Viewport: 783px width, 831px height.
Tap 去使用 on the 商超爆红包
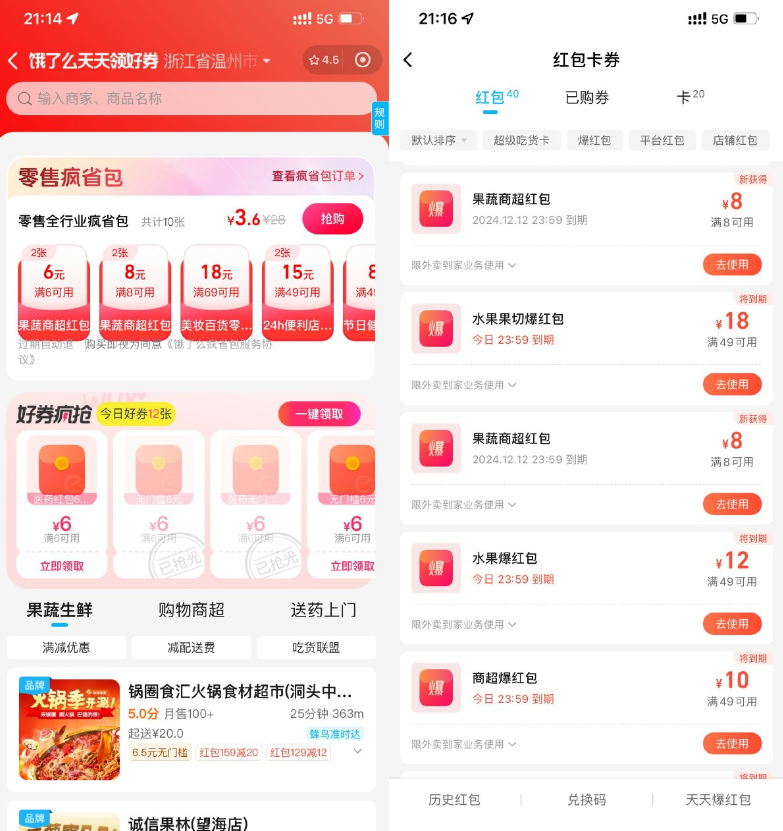(732, 743)
